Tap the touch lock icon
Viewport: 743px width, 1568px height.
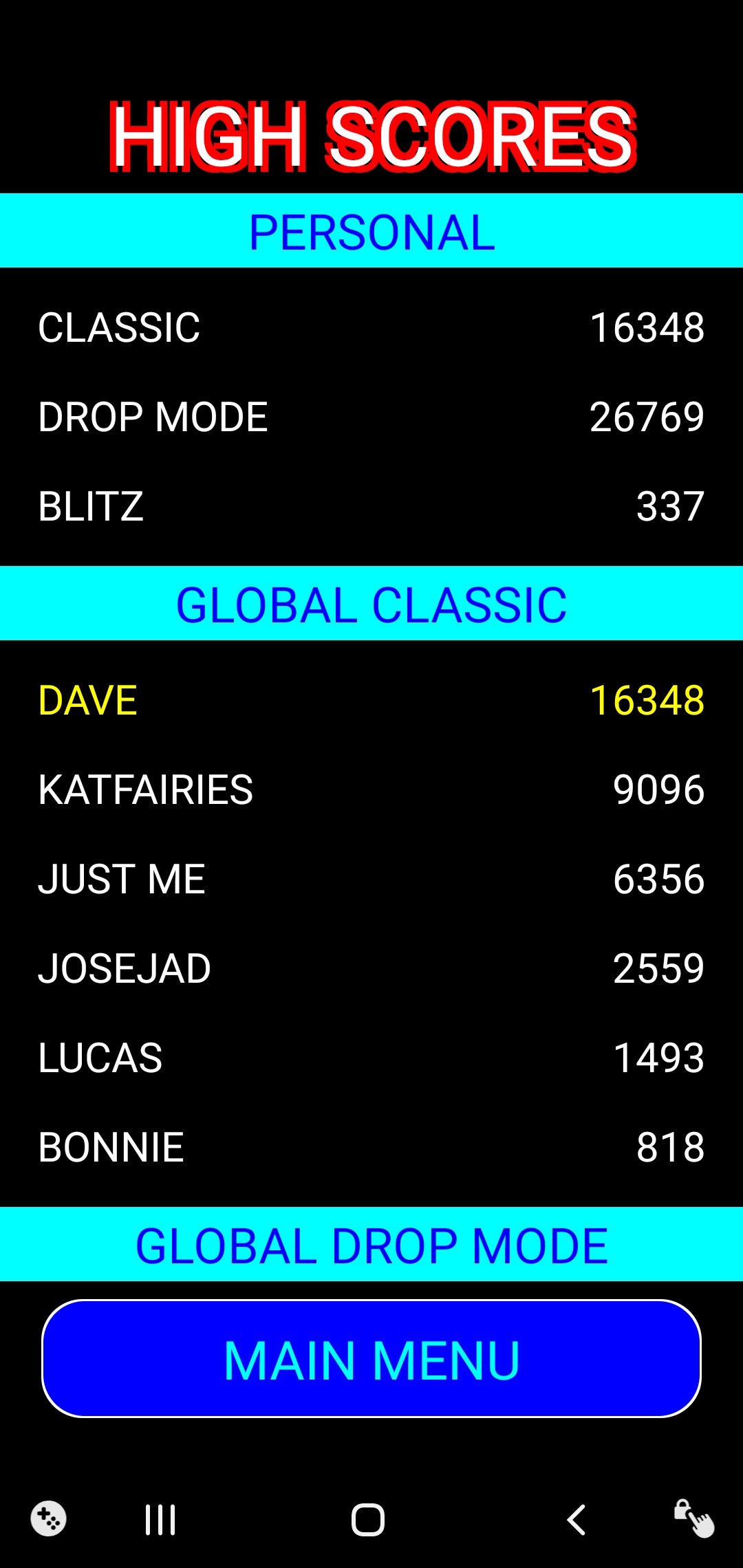[x=693, y=1518]
